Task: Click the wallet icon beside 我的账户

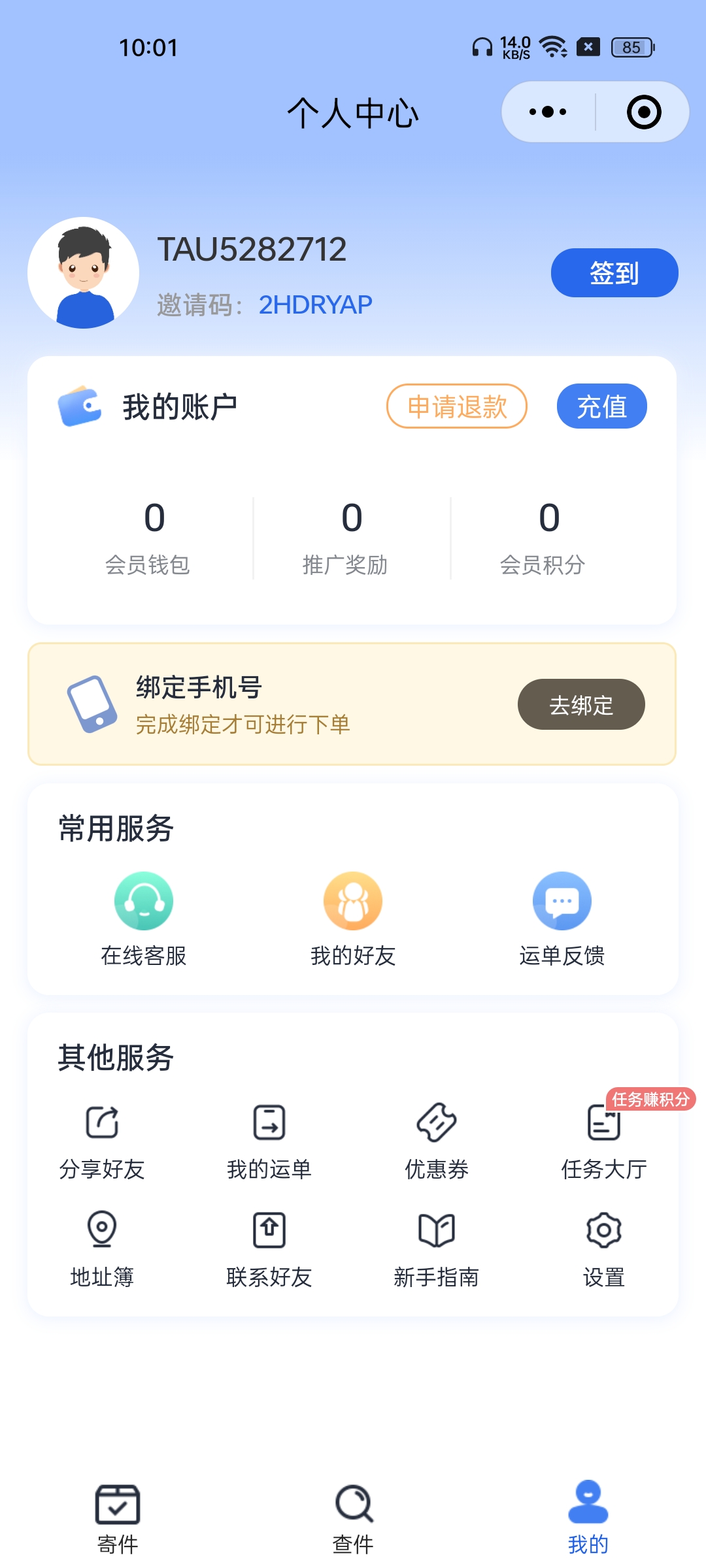Action: 81,405
